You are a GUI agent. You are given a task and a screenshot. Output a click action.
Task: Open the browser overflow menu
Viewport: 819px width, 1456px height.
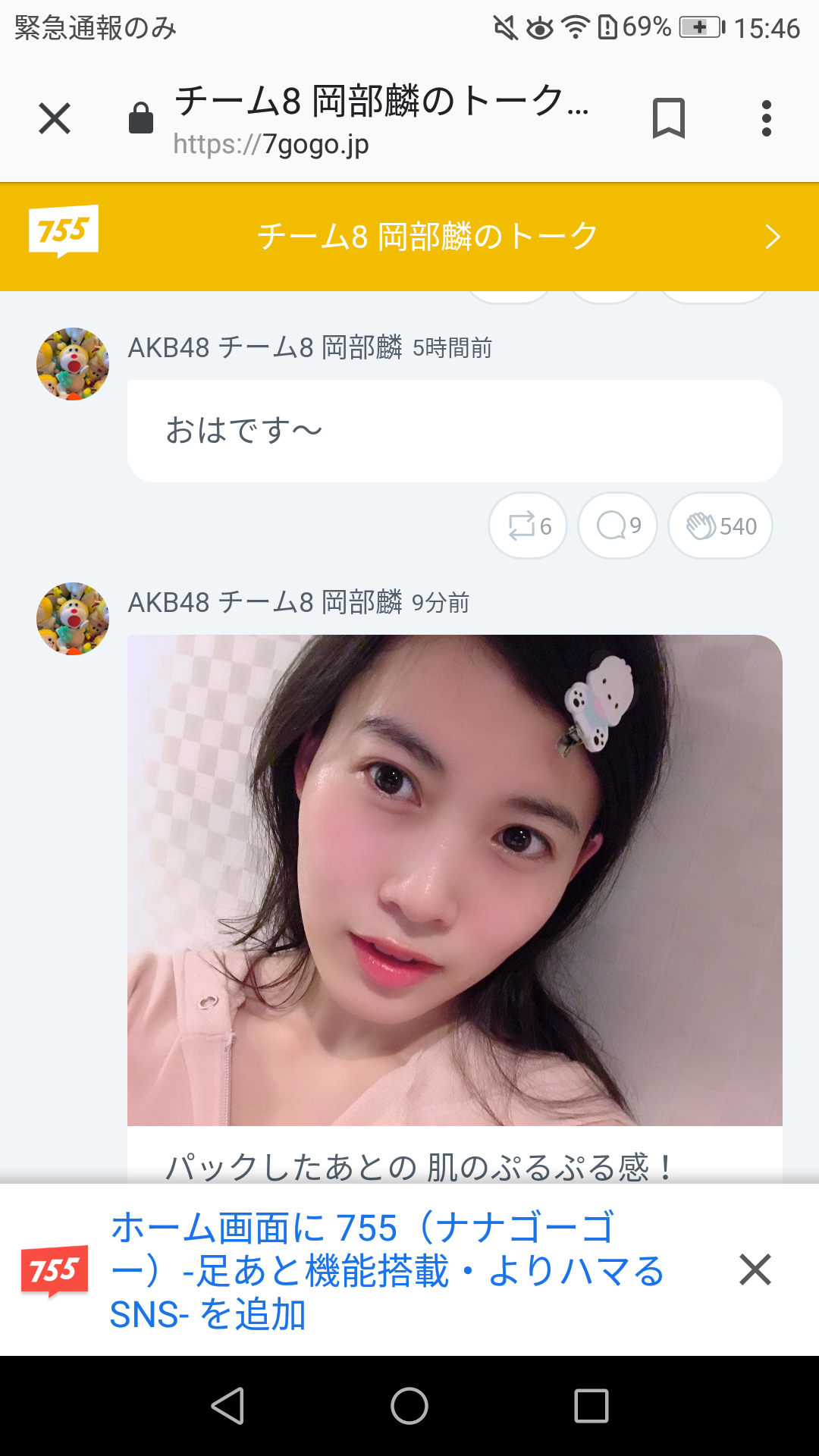tap(766, 119)
